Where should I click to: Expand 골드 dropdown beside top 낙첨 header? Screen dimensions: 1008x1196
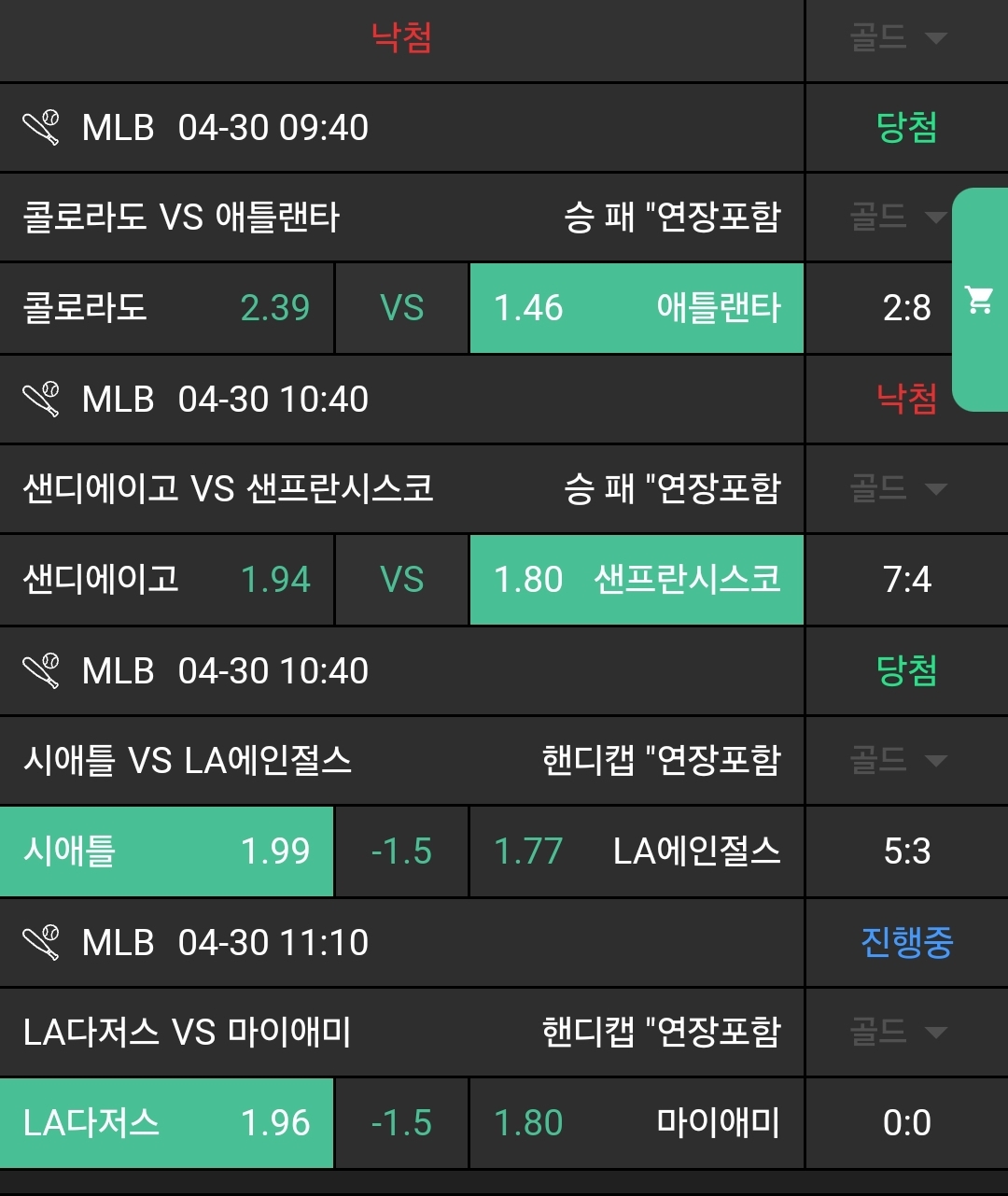pos(898,38)
